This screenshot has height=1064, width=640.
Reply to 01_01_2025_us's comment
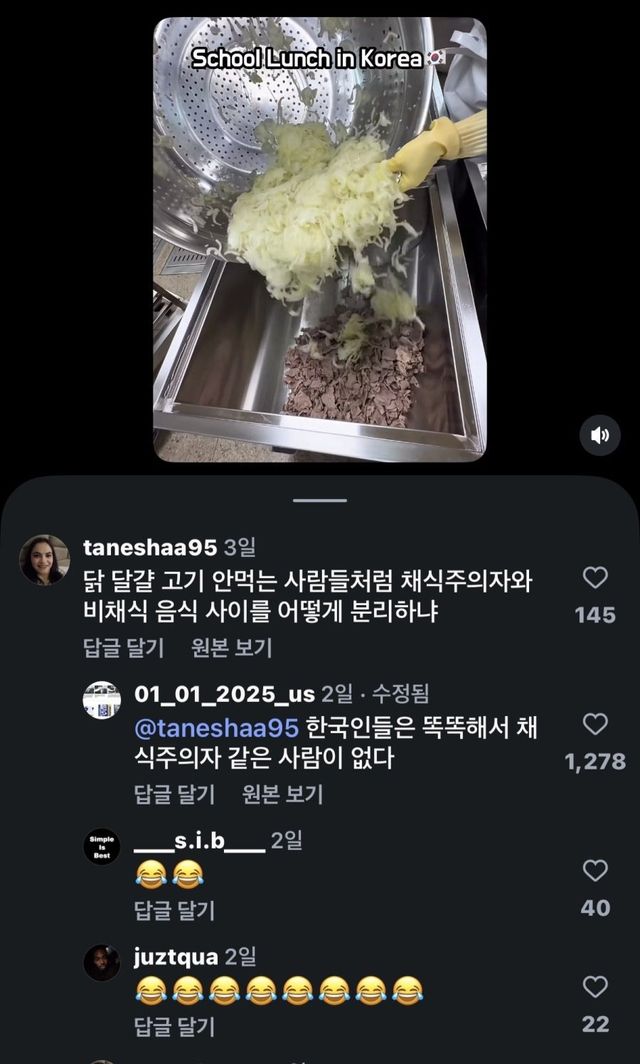pos(174,794)
